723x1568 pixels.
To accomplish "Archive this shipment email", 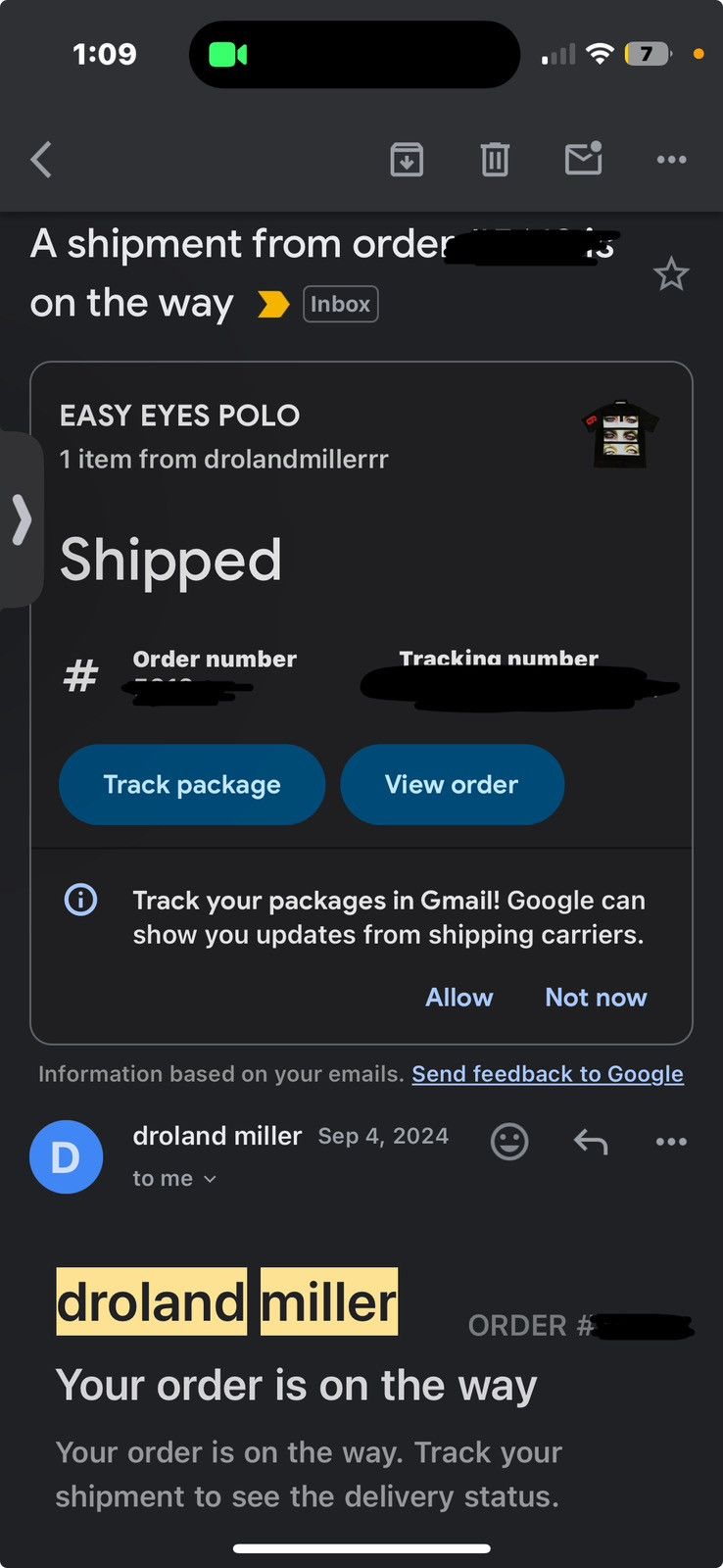I will click(x=407, y=159).
